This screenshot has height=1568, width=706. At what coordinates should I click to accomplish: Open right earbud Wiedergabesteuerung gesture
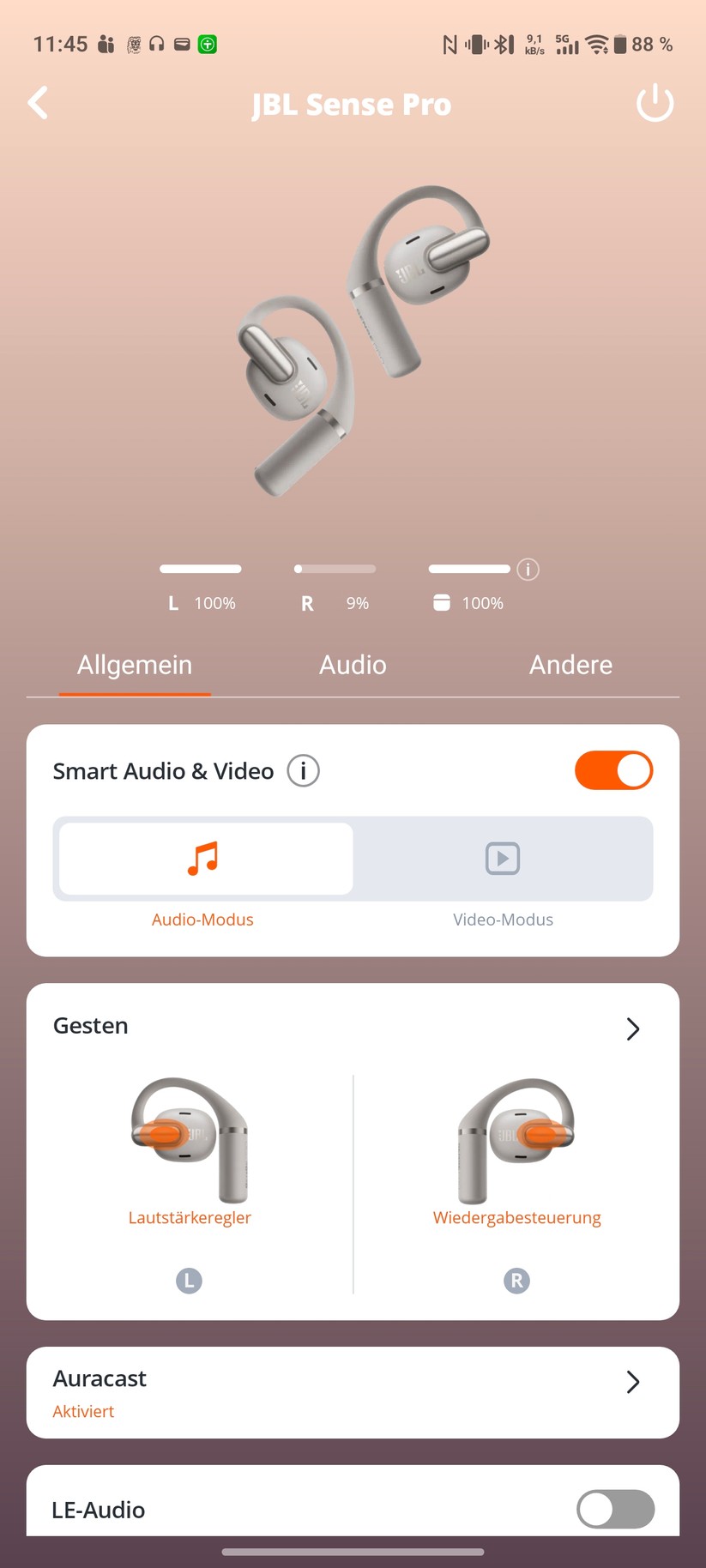pyautogui.click(x=516, y=1149)
